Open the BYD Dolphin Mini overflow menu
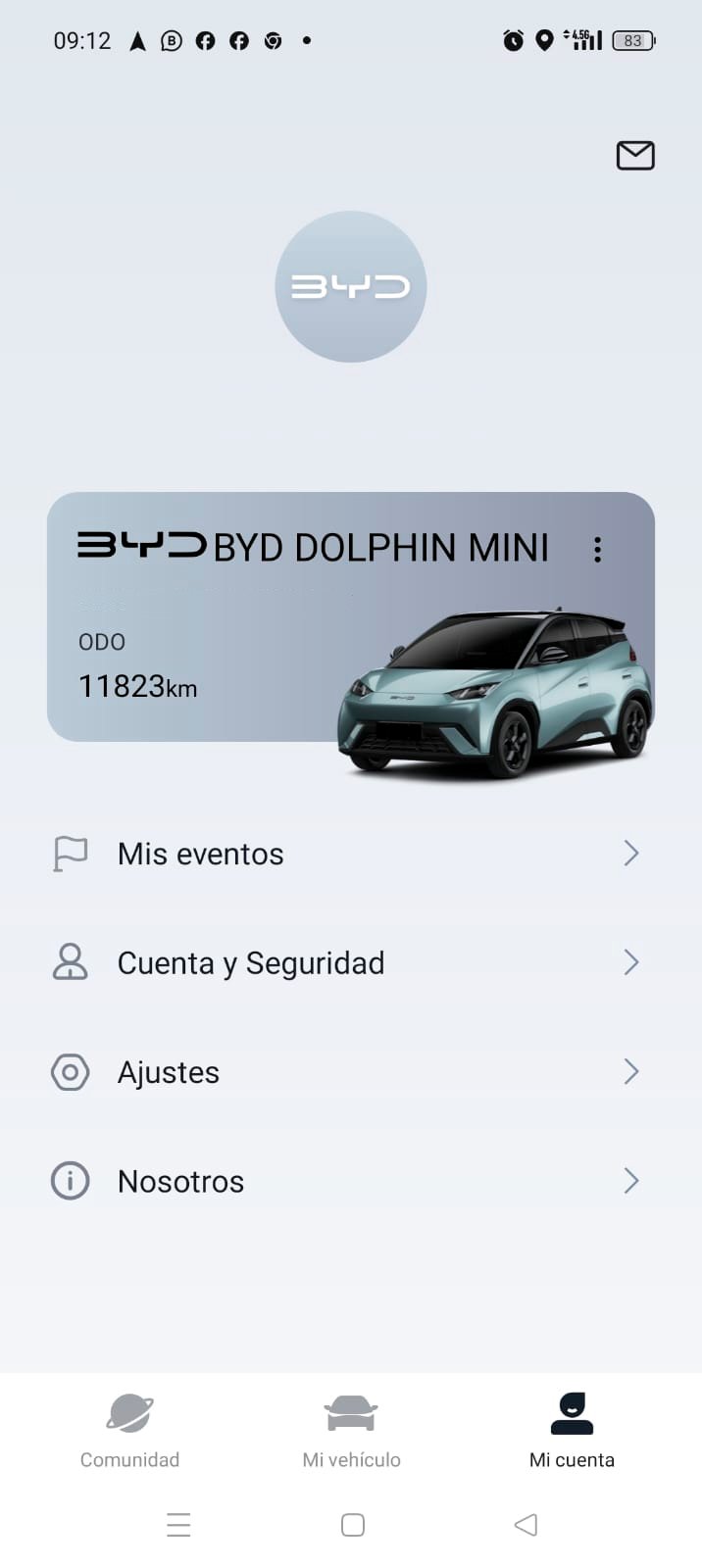 (x=597, y=549)
